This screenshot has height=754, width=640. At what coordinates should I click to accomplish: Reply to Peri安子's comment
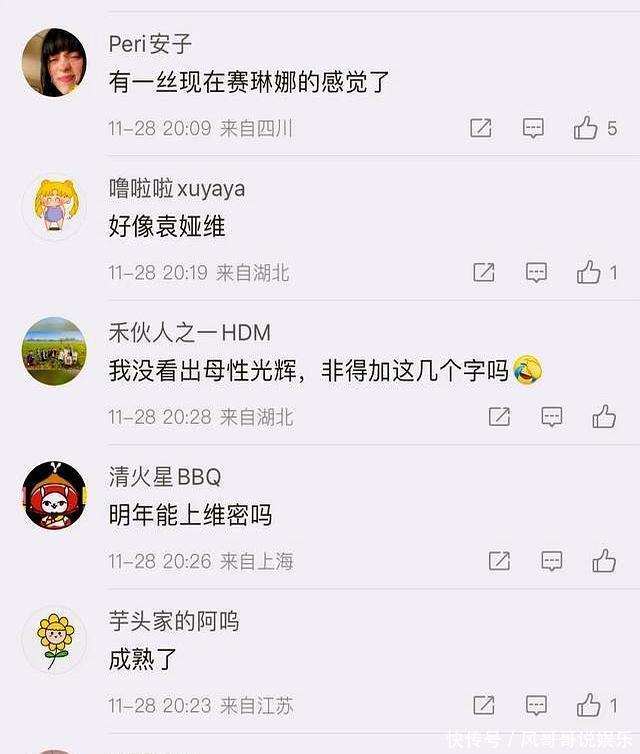tap(533, 128)
